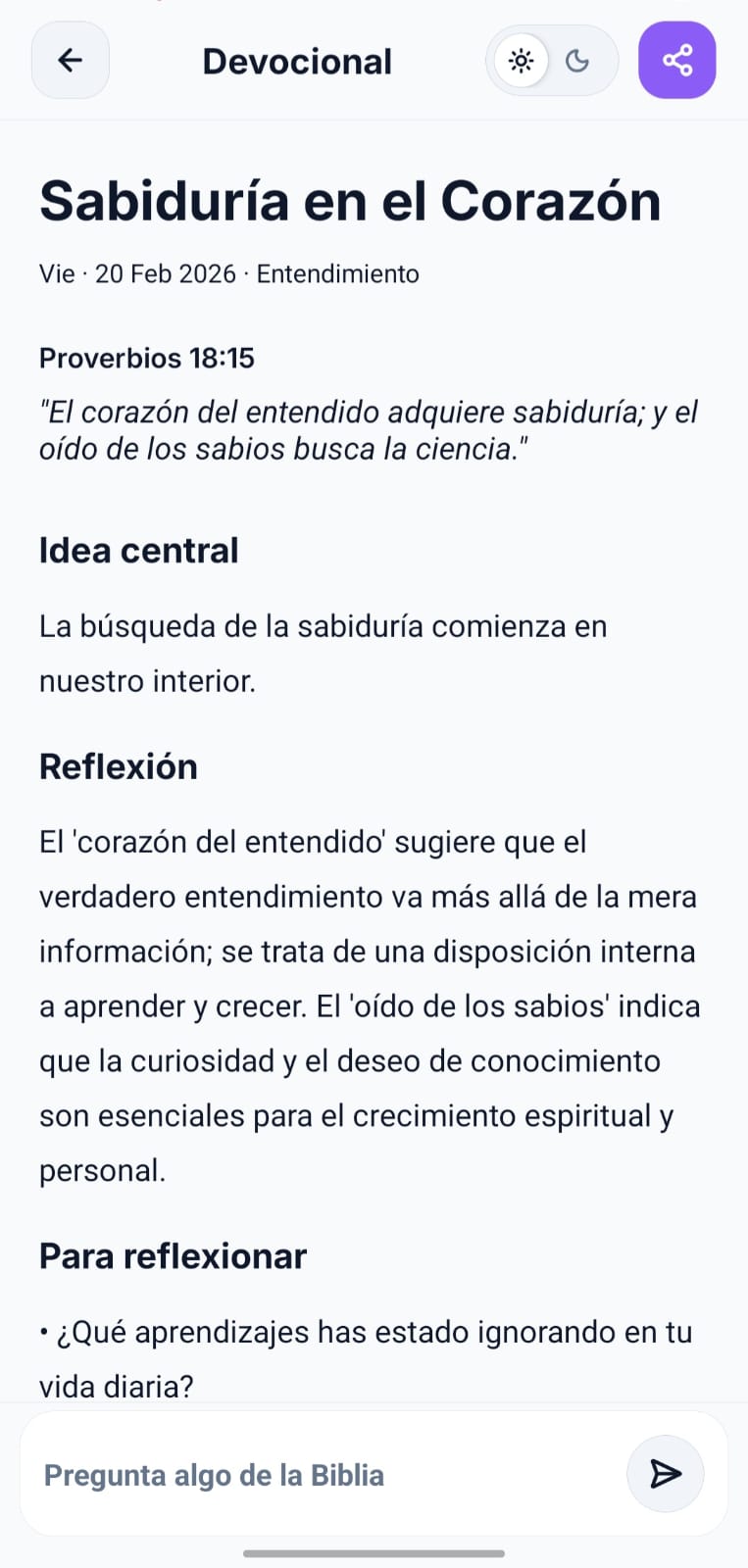Click the Reflexión section heading
Screen dimensions: 748x1568
pos(118,766)
